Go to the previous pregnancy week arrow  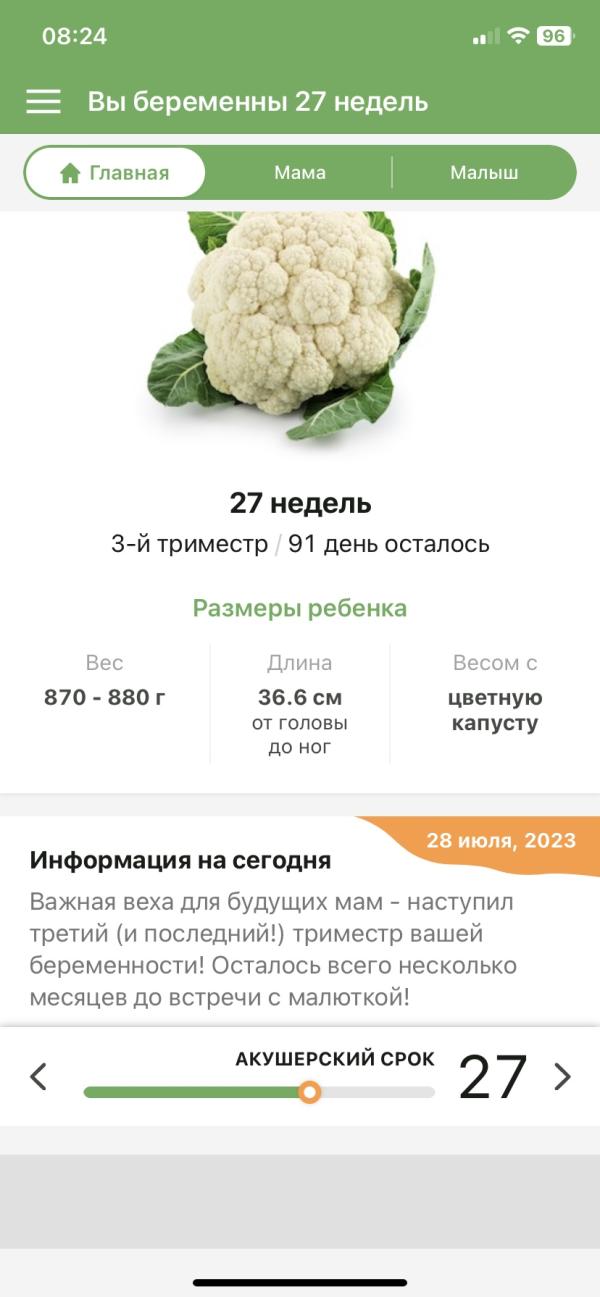39,1077
